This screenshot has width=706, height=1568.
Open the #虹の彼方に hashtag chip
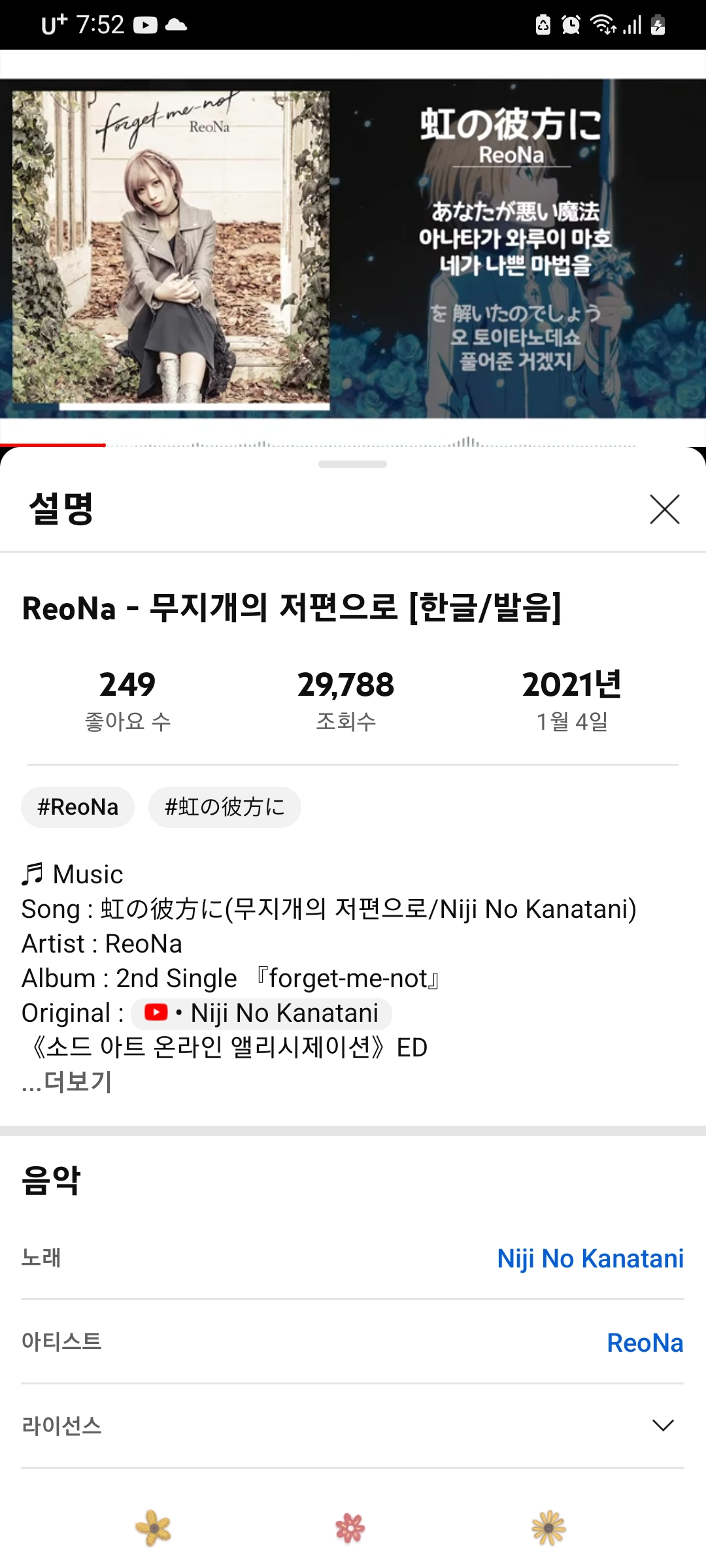tap(224, 807)
